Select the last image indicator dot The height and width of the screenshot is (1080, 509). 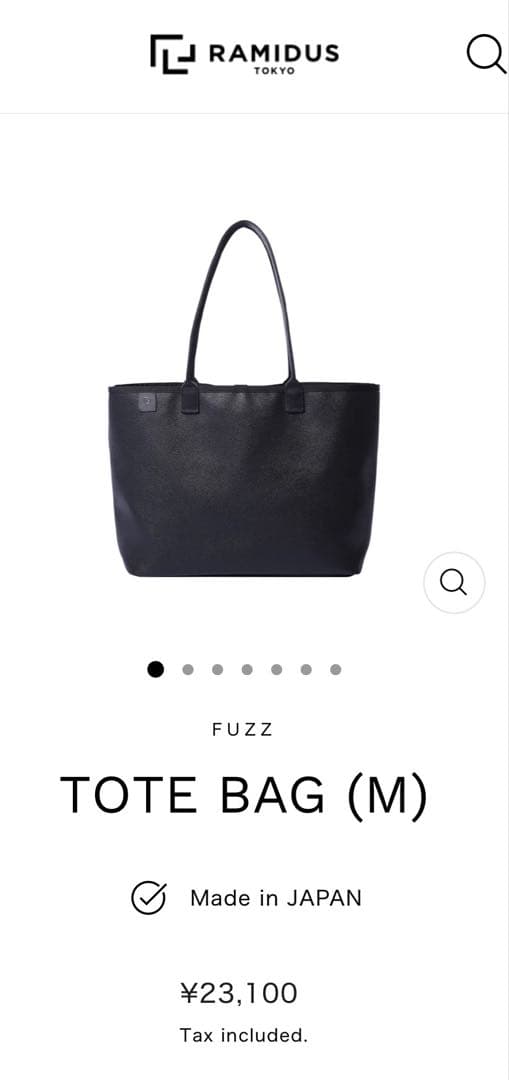tap(335, 669)
